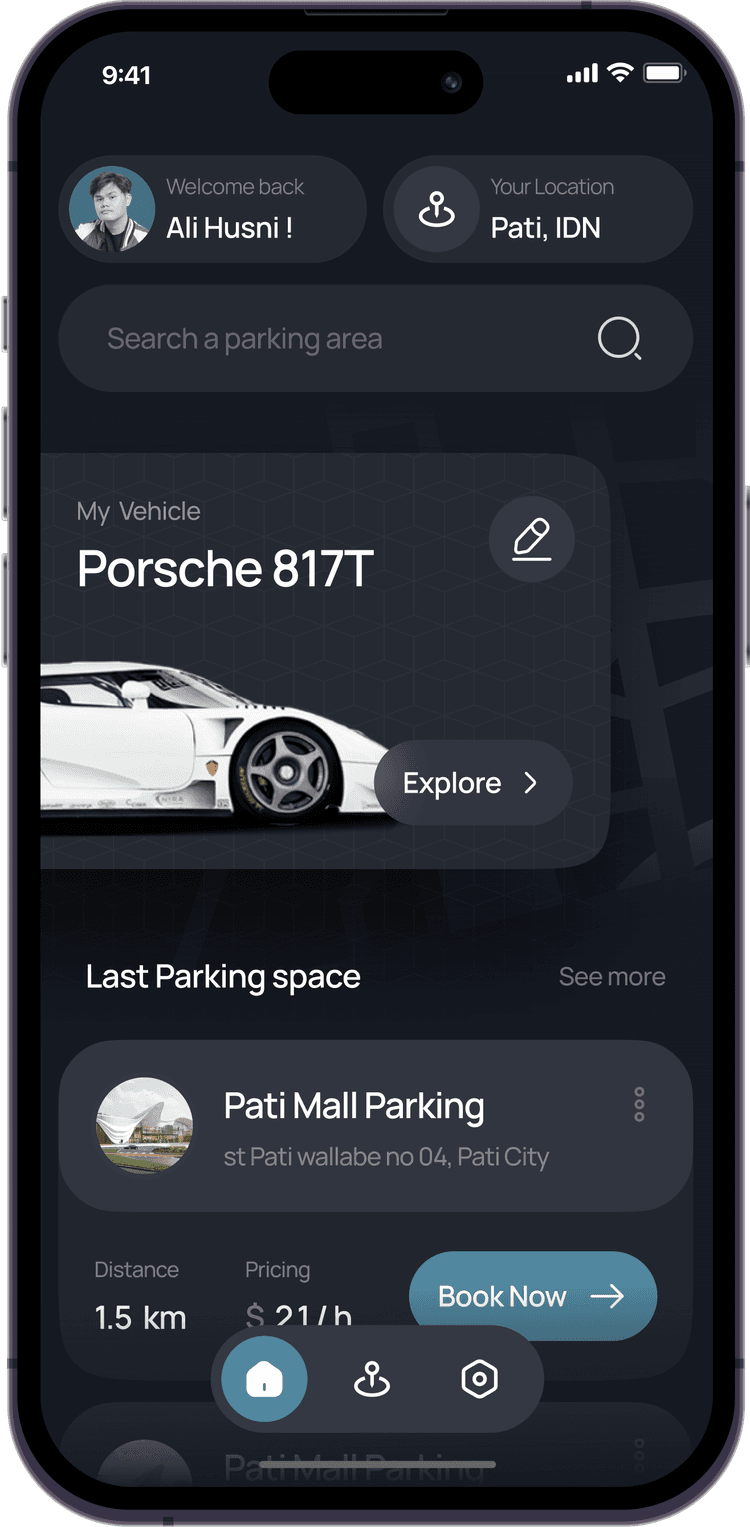The image size is (750, 1527).
Task: Open the settings tab
Action: pyautogui.click(x=479, y=1379)
